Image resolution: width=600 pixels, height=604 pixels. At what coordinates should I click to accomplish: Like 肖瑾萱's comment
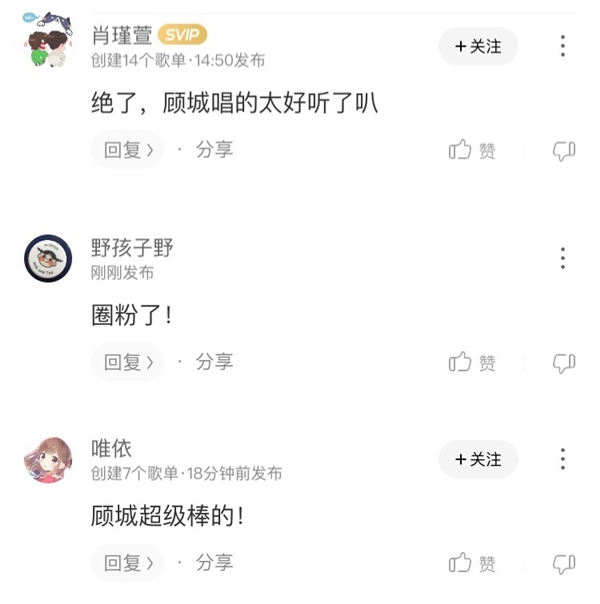(472, 150)
